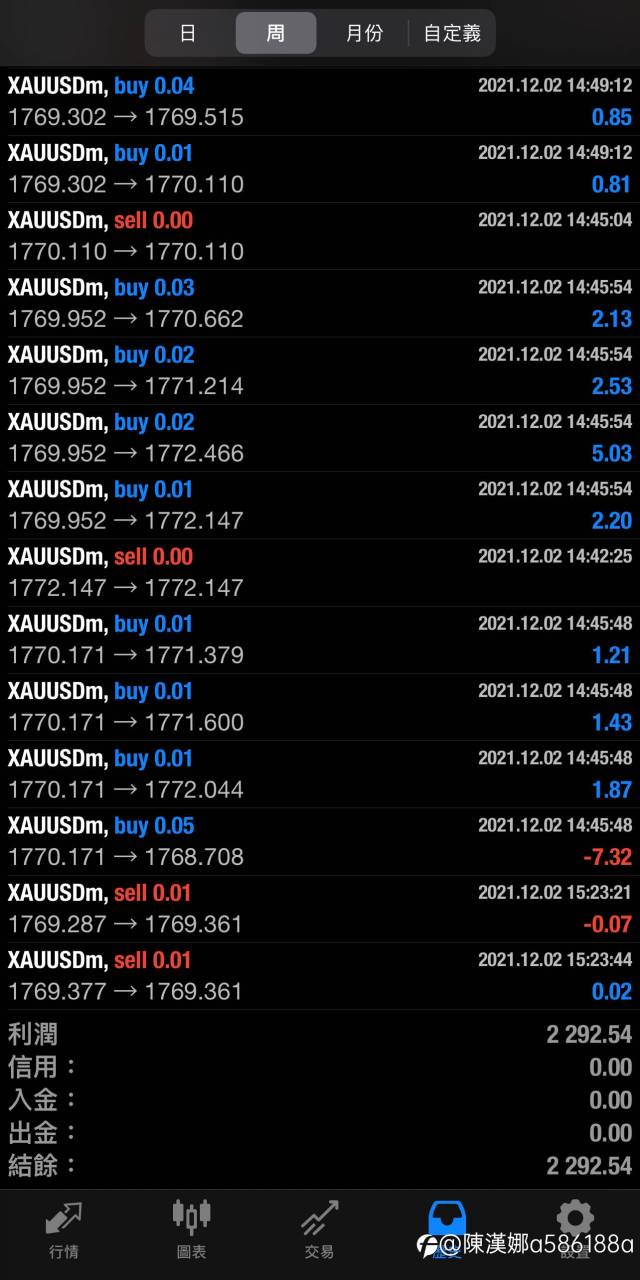This screenshot has height=1280, width=640.
Task: Switch to the 日 period tab
Action: coord(188,33)
